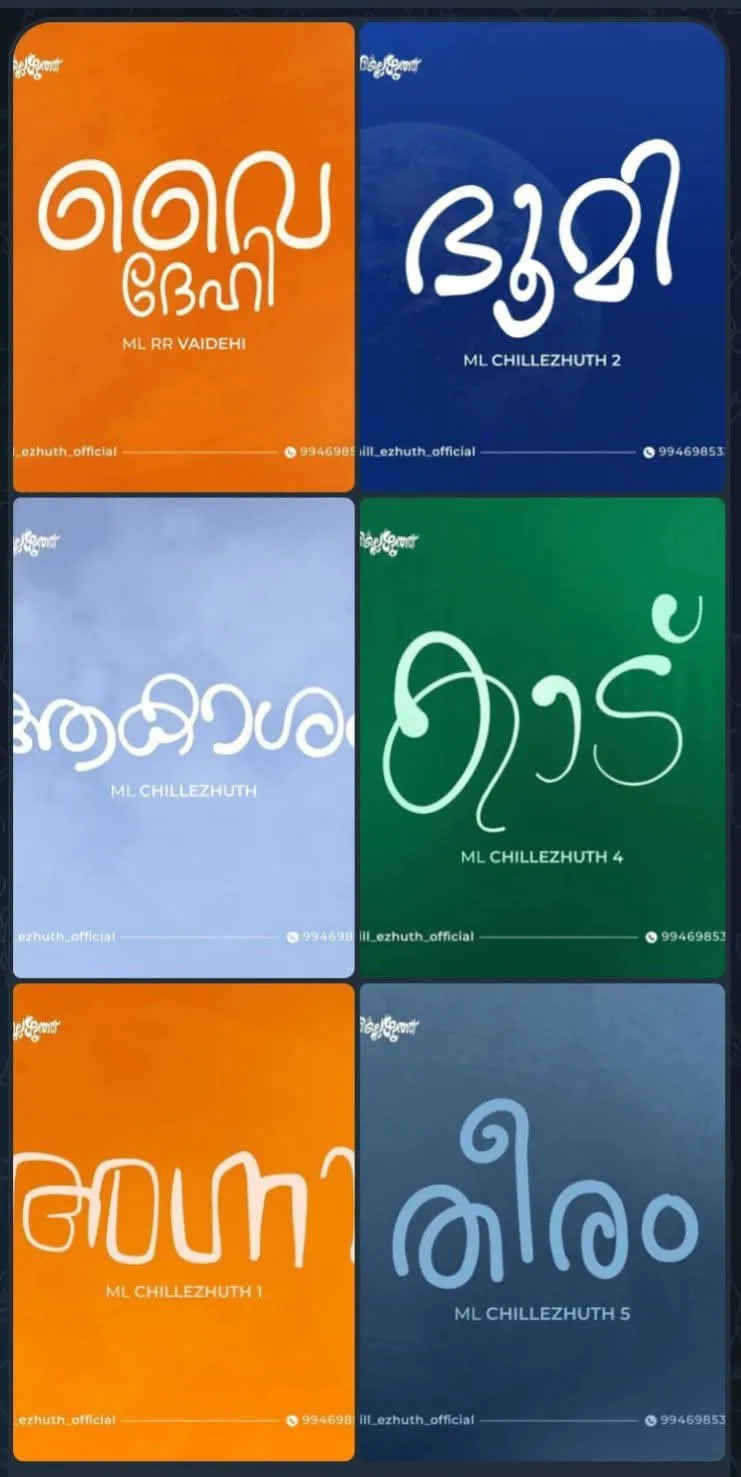View the ML CHILLEZHUTH 2 blue poster
The width and height of the screenshot is (741, 1477).
click(541, 256)
